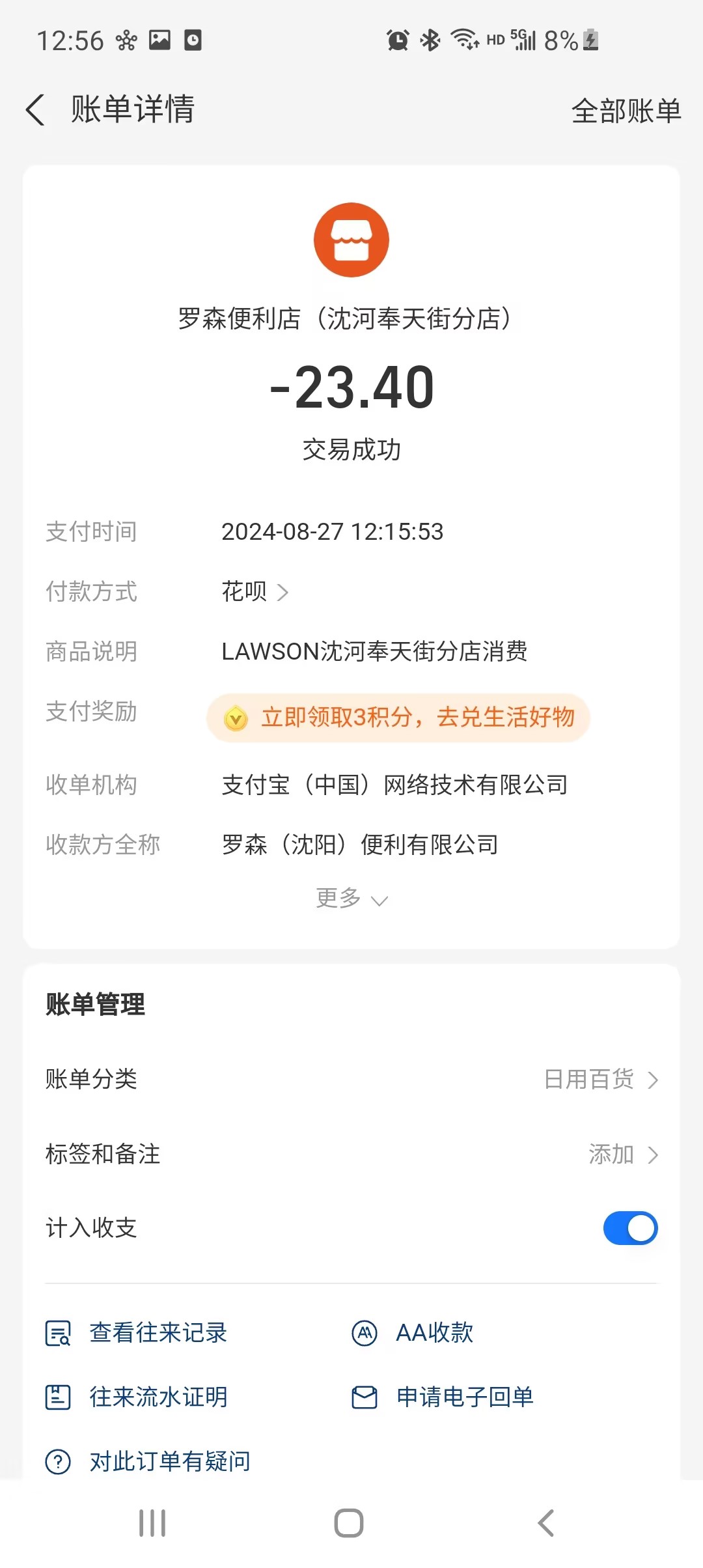
Task: Go to the phone's home screen
Action: [349, 1523]
